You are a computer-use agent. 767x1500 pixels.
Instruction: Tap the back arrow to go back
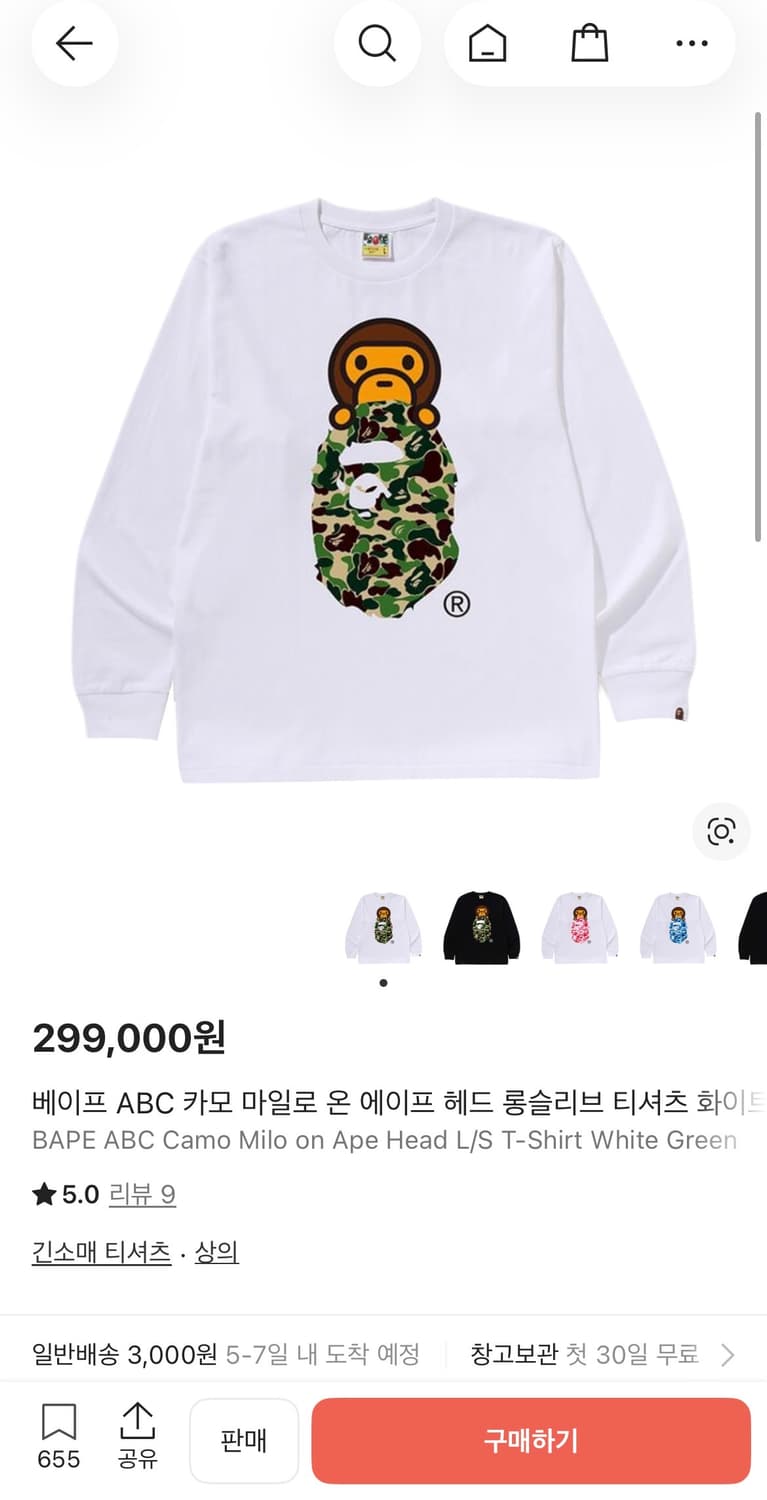tap(75, 44)
